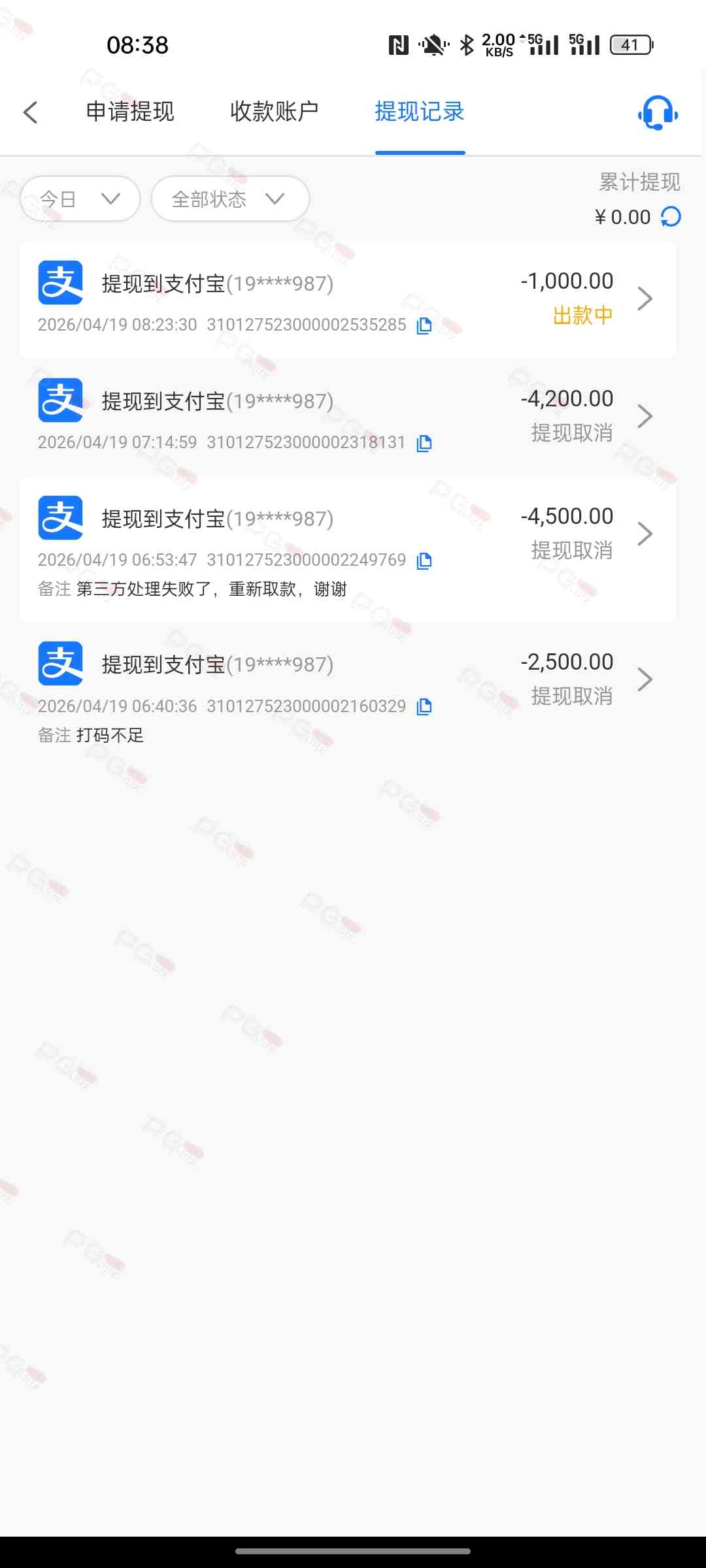Copy order number ending in 2535285
Image resolution: width=706 pixels, height=1568 pixels.
424,325
